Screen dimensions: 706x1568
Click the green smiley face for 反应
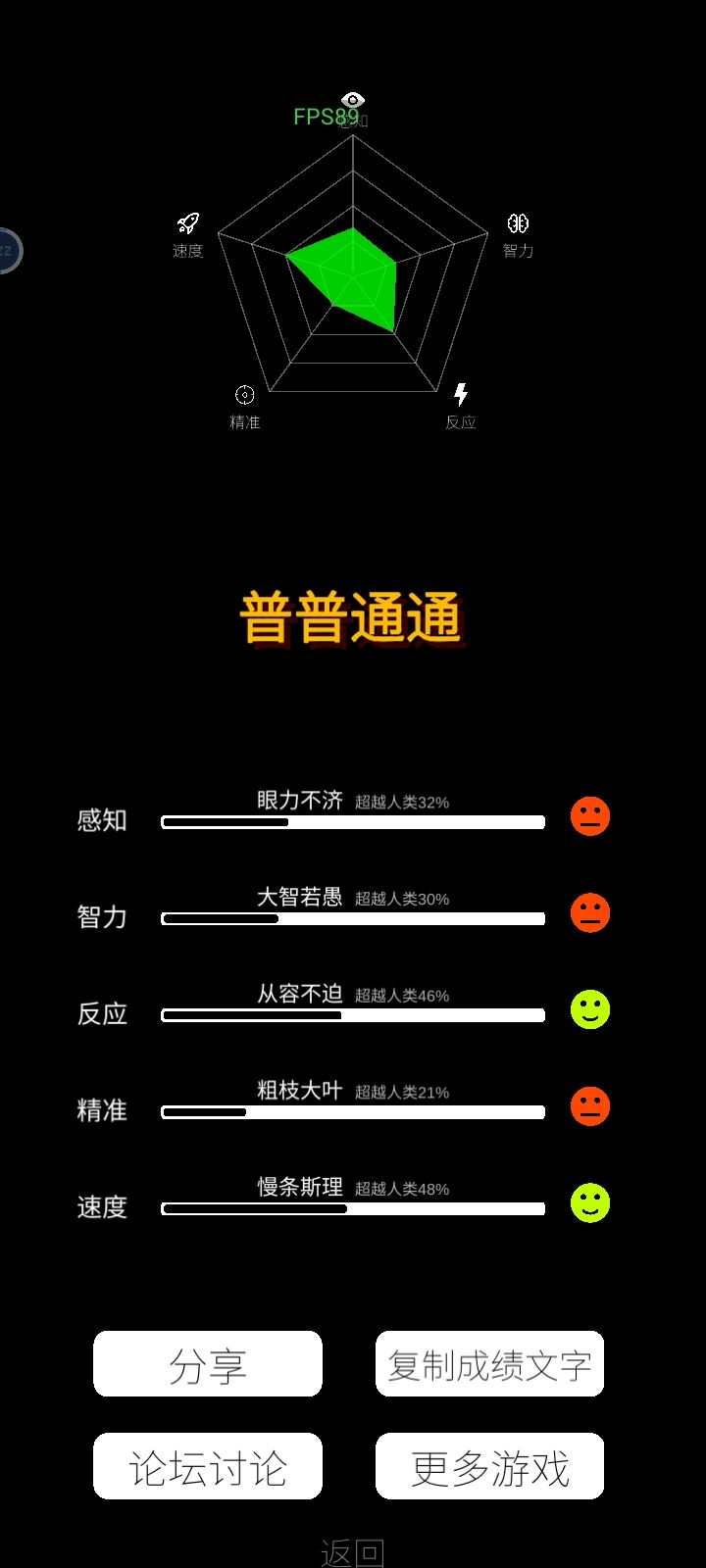point(589,1009)
